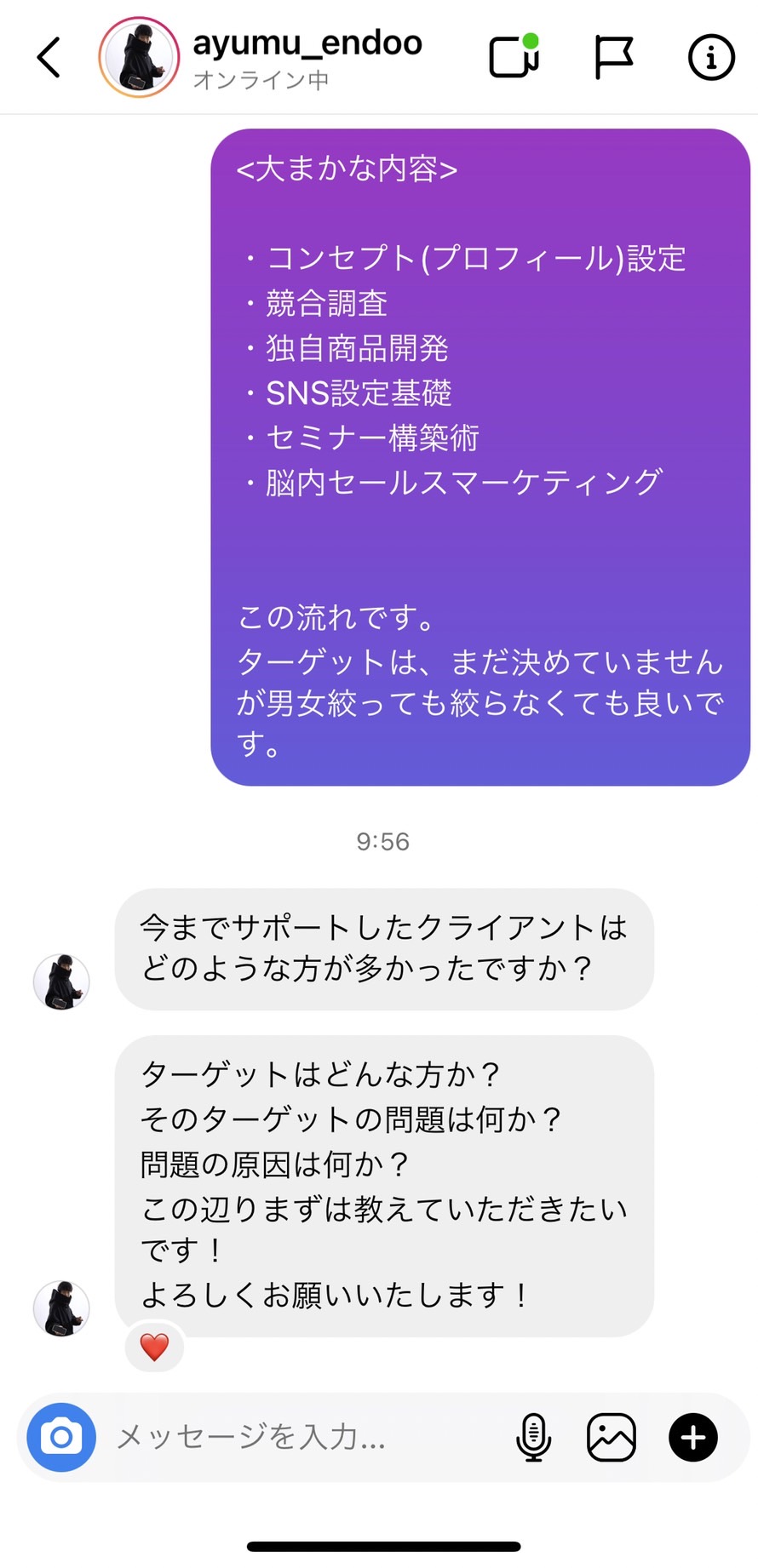Go back to the message list

(49, 58)
